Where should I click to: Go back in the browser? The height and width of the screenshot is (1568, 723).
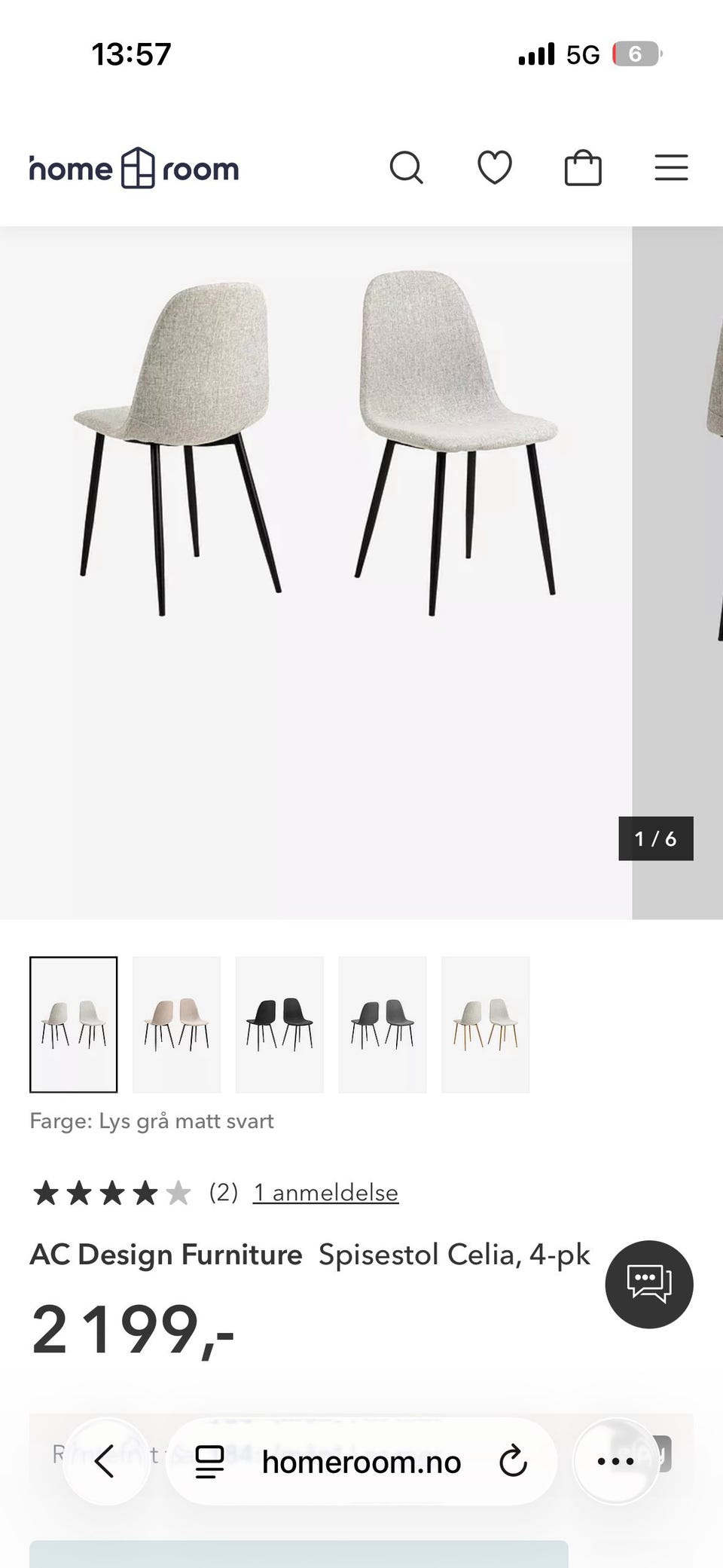[x=105, y=1462]
